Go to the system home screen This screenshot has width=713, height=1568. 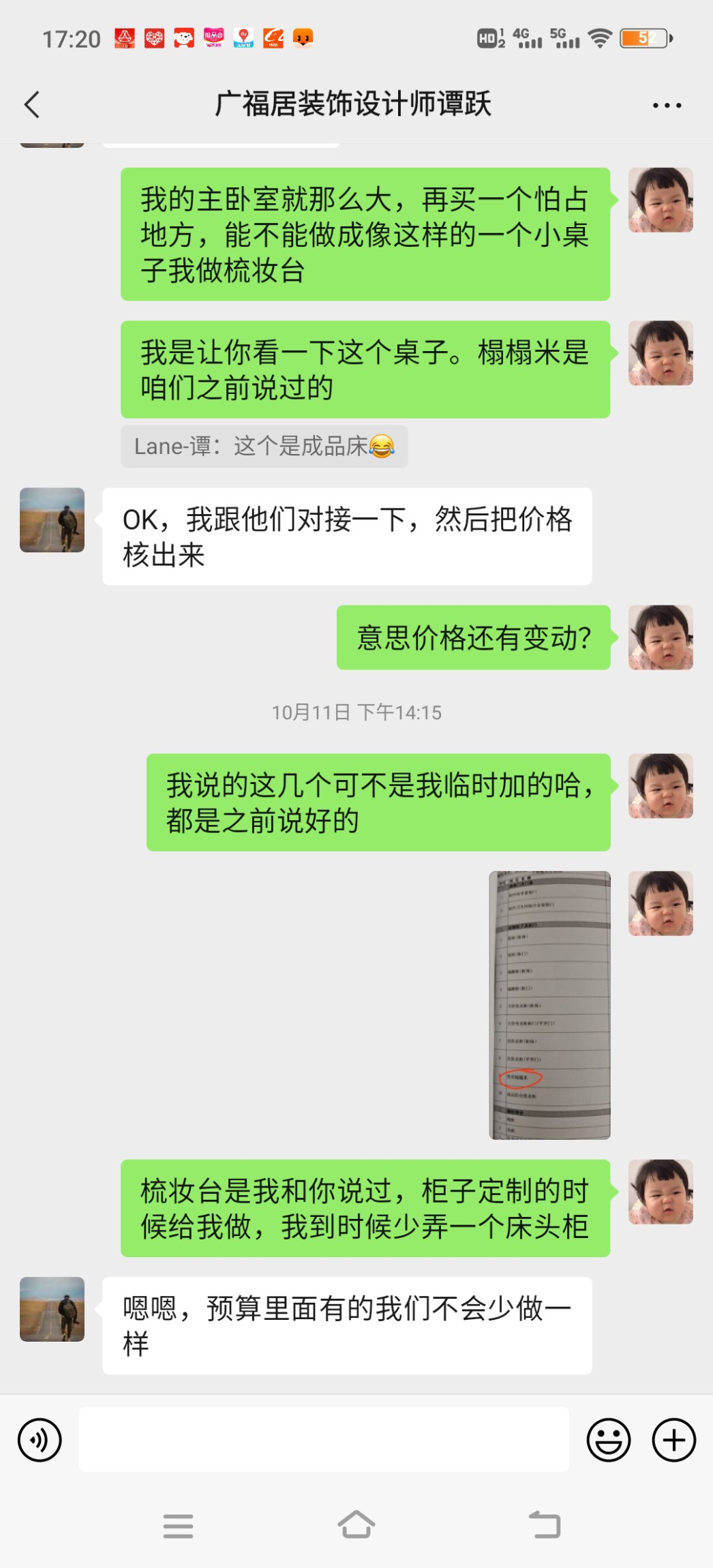click(356, 1524)
